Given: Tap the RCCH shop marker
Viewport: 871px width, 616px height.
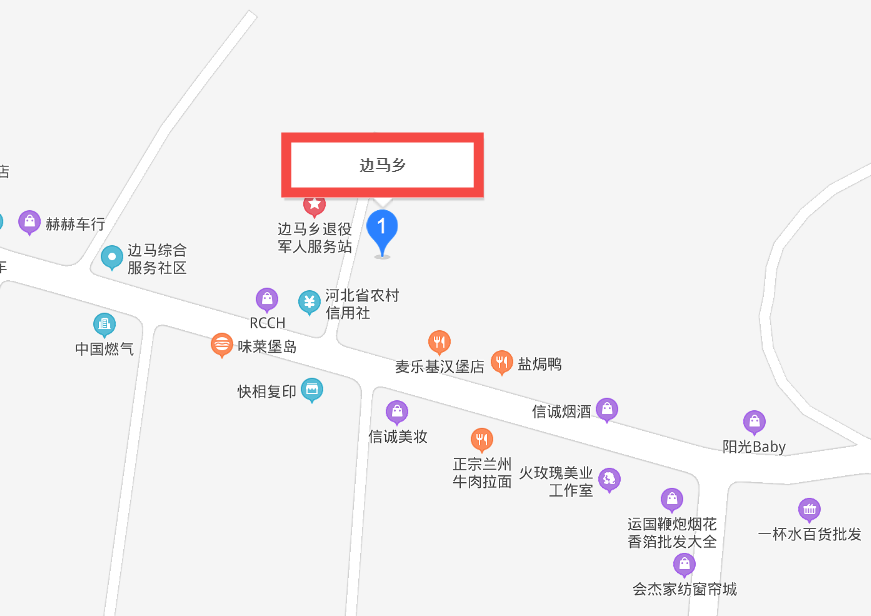Looking at the screenshot, I should (x=267, y=299).
